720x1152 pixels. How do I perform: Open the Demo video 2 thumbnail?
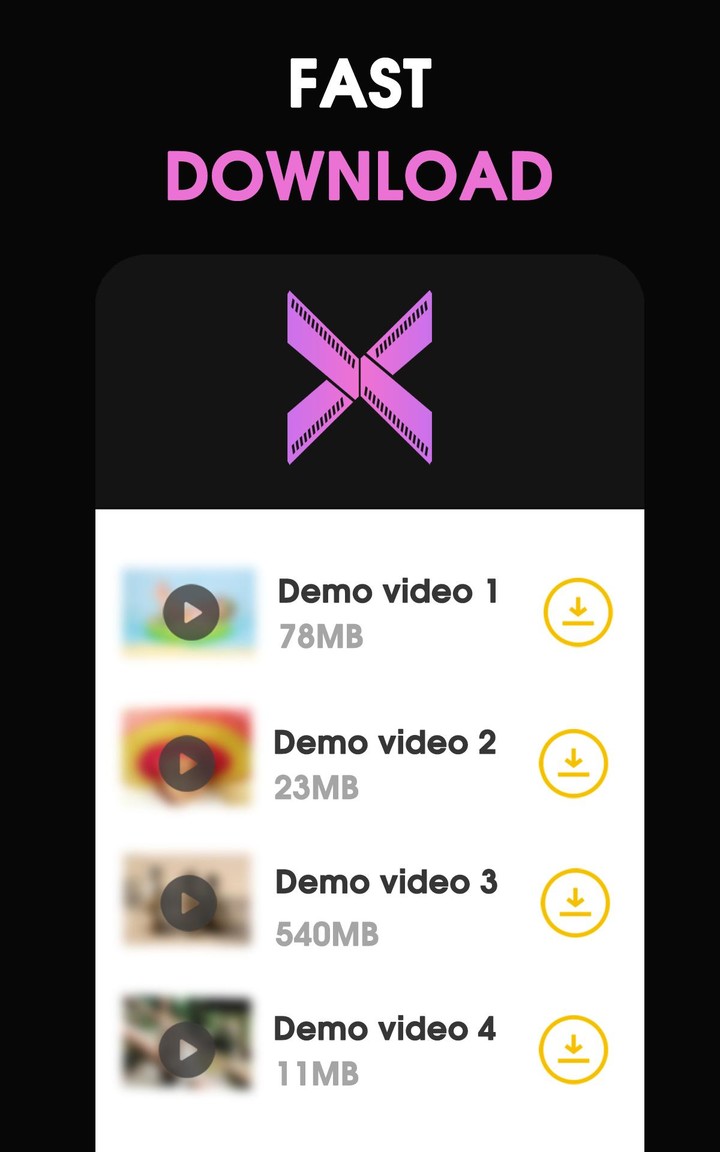188,760
